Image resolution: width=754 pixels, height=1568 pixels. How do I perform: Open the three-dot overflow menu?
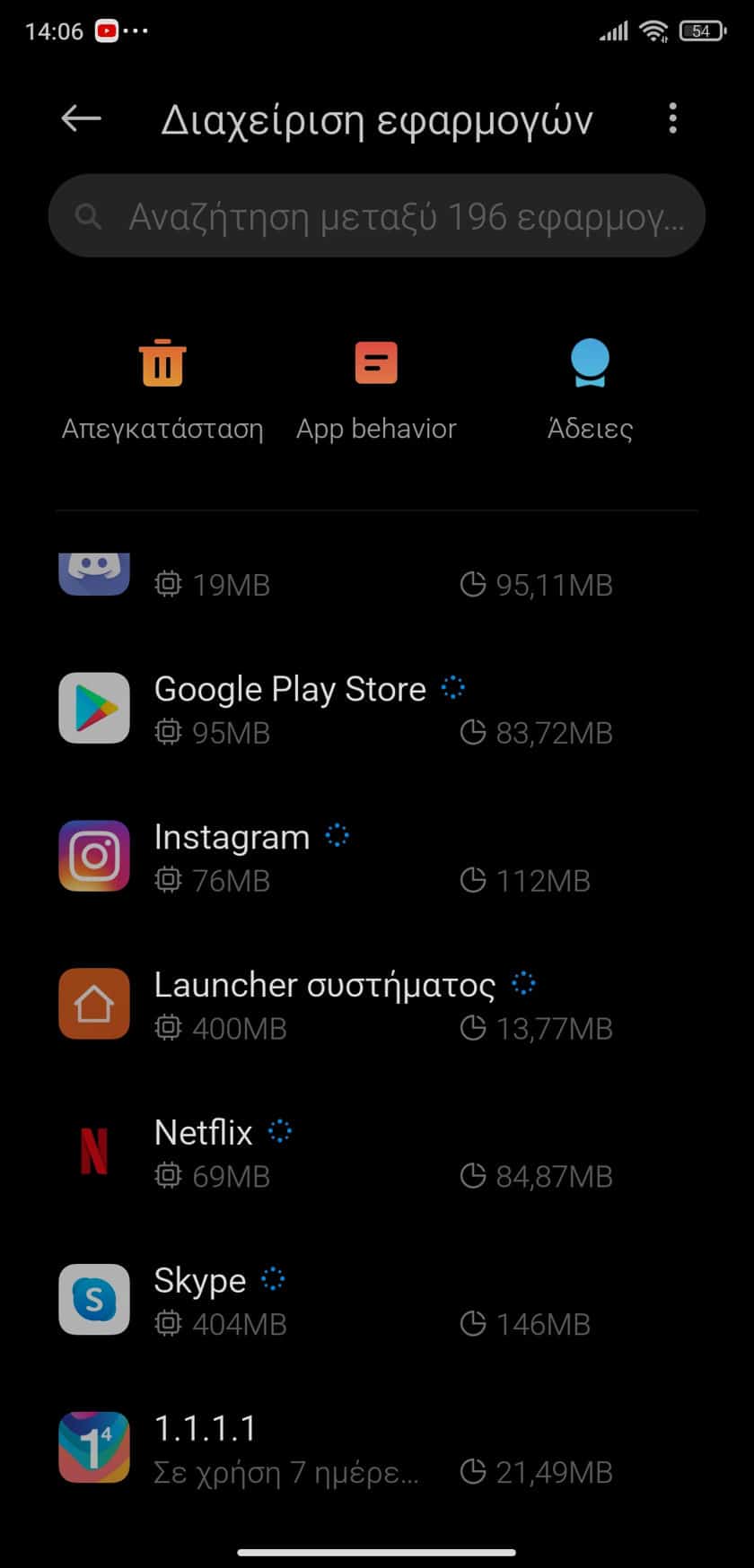672,118
